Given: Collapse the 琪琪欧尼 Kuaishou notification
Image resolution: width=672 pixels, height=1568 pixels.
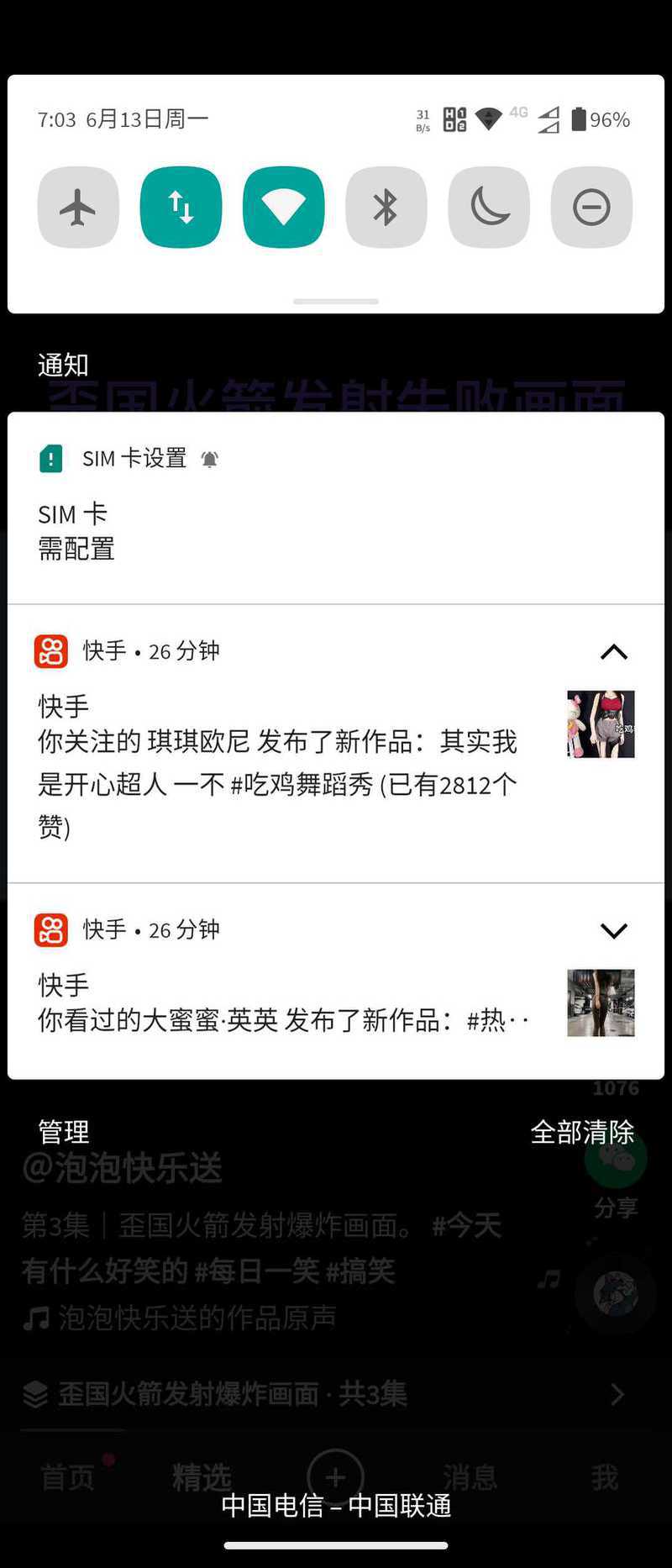Looking at the screenshot, I should [x=614, y=652].
